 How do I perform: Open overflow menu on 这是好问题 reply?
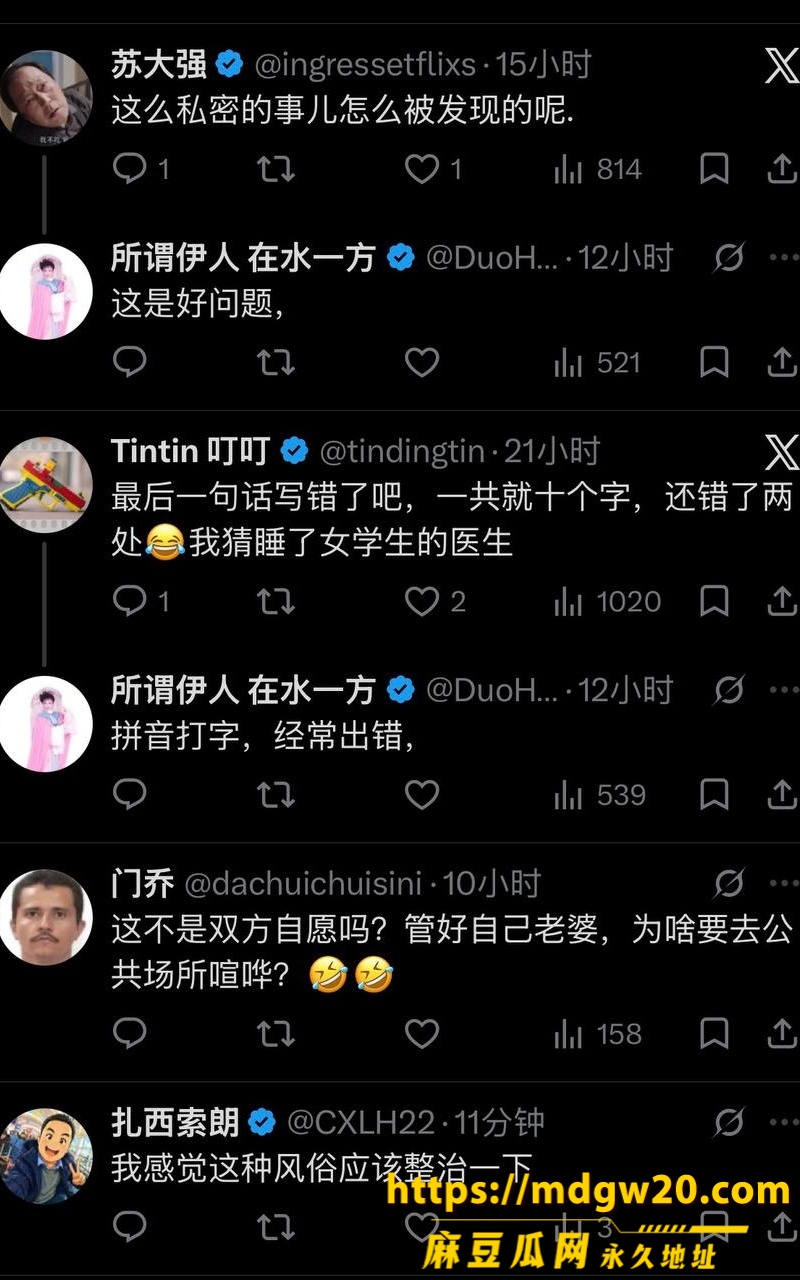[784, 258]
